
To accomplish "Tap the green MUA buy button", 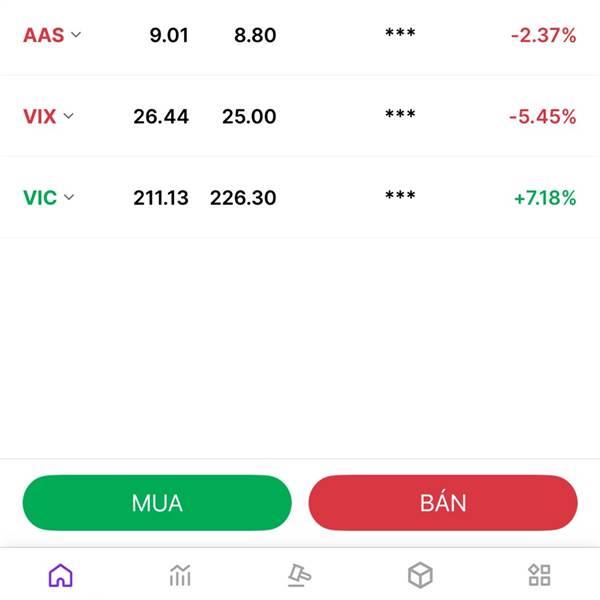I will [x=157, y=502].
